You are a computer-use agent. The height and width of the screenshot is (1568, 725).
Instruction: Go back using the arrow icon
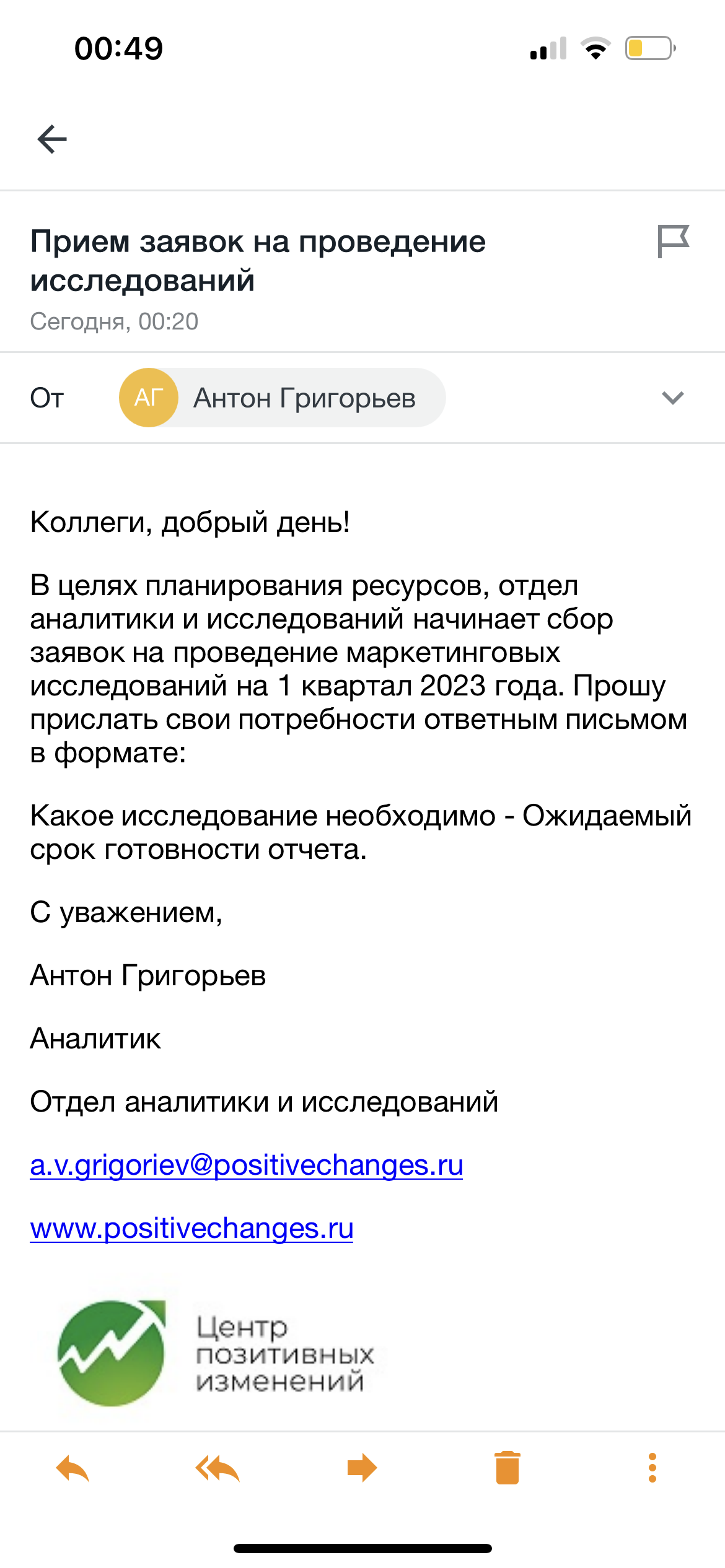[52, 139]
